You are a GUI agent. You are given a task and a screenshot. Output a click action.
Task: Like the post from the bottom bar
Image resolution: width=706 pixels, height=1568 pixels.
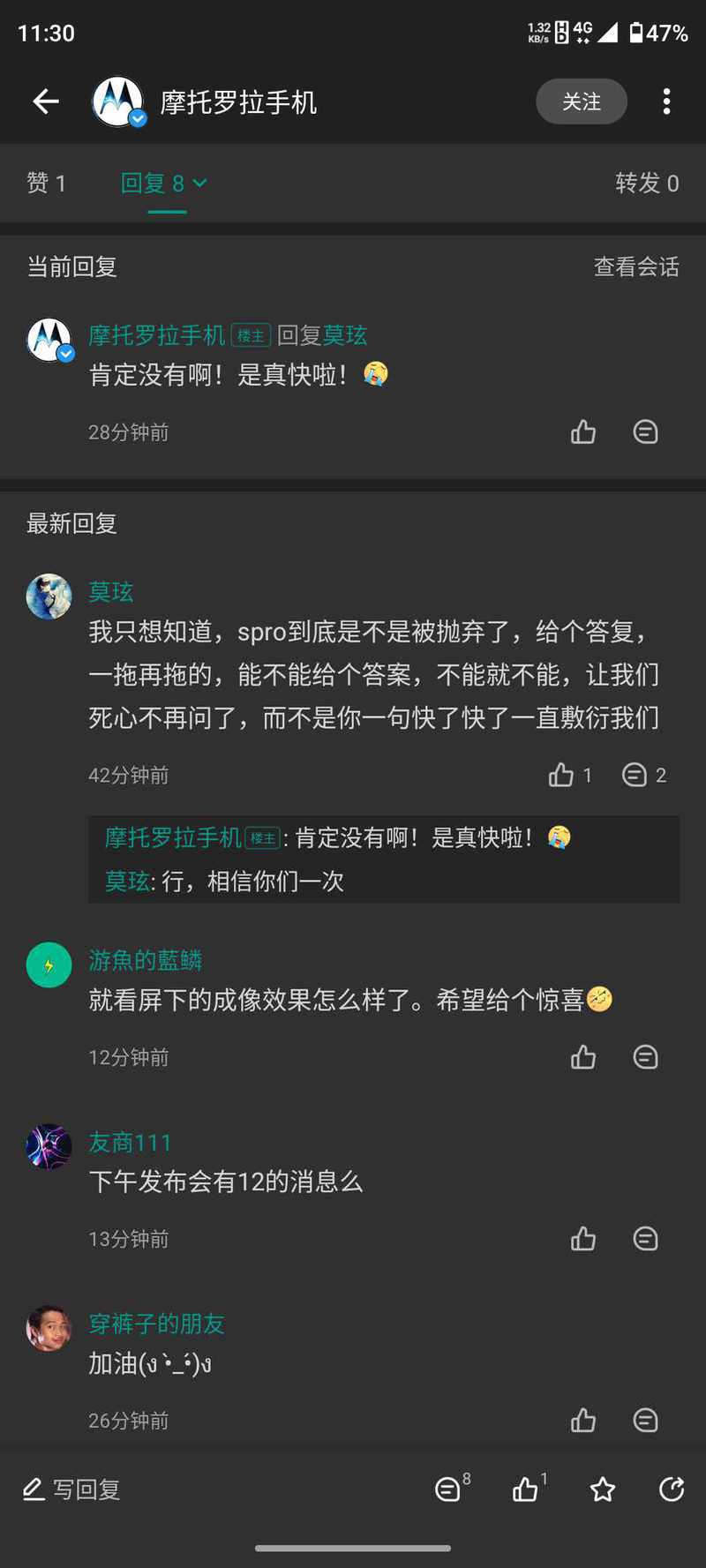pos(526,1489)
